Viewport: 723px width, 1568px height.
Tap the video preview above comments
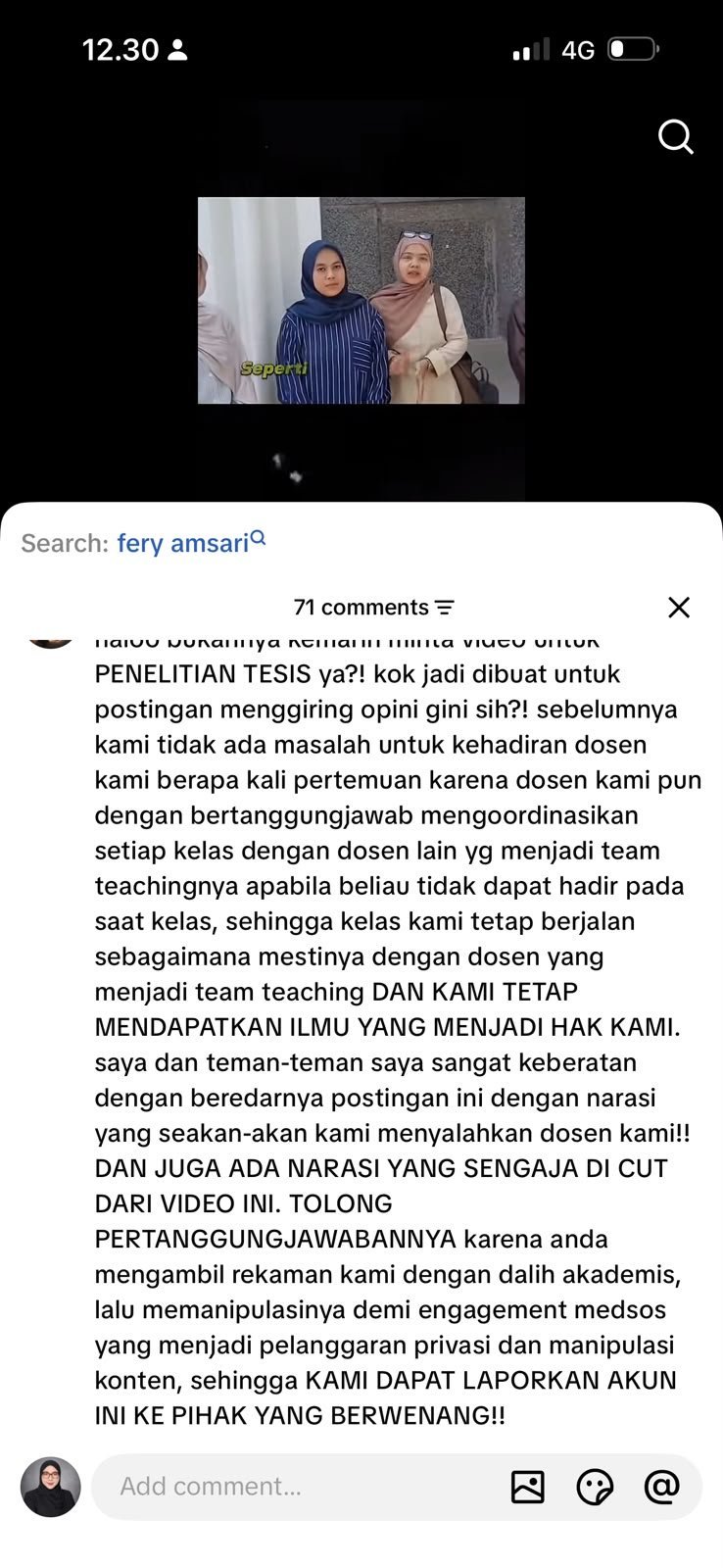(361, 300)
